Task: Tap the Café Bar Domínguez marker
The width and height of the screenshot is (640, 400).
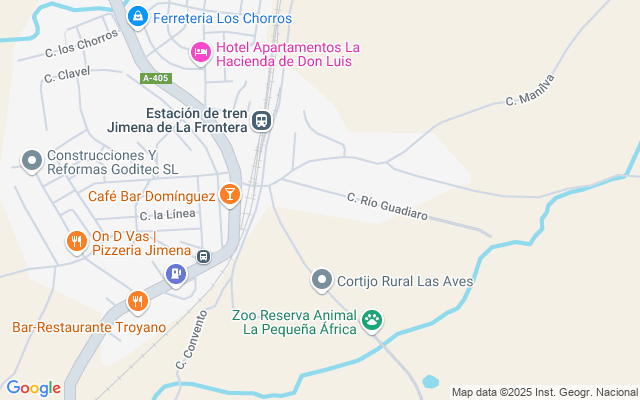Action: click(230, 194)
